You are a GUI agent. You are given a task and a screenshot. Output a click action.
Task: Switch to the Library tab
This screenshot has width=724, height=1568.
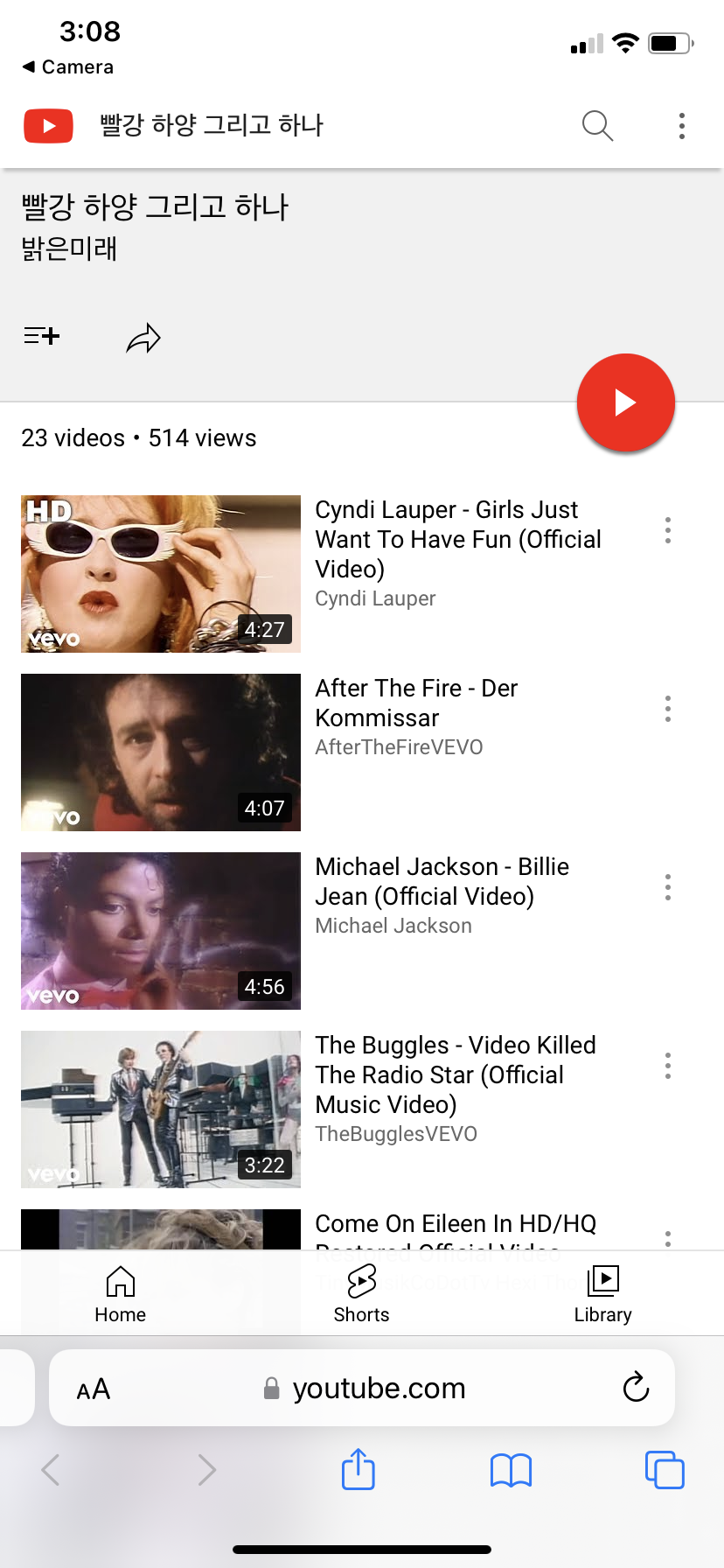602,1294
